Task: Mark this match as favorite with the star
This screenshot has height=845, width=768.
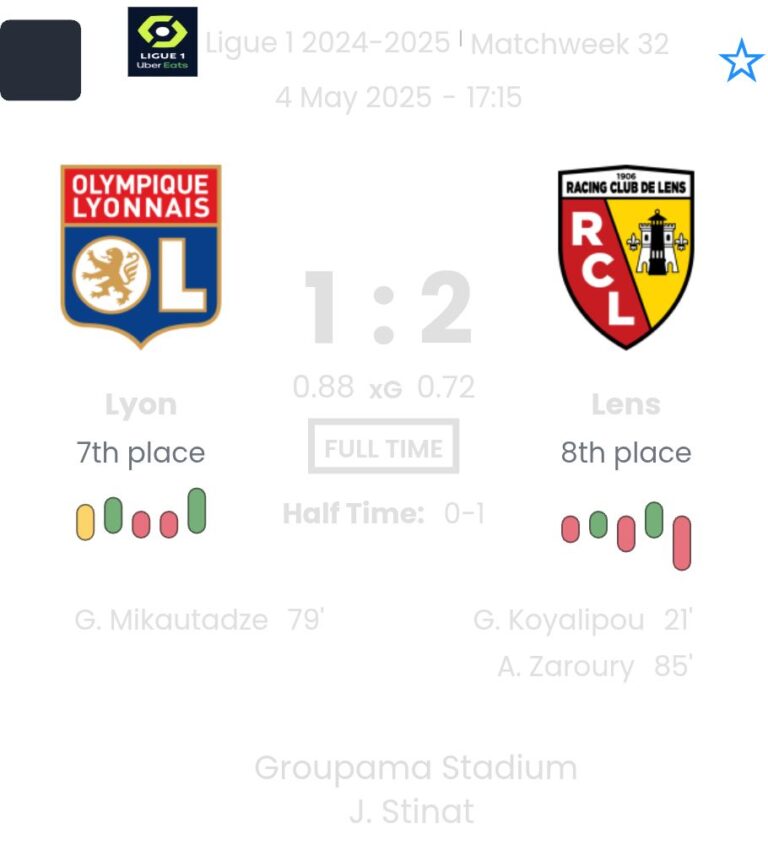Action: (x=741, y=61)
